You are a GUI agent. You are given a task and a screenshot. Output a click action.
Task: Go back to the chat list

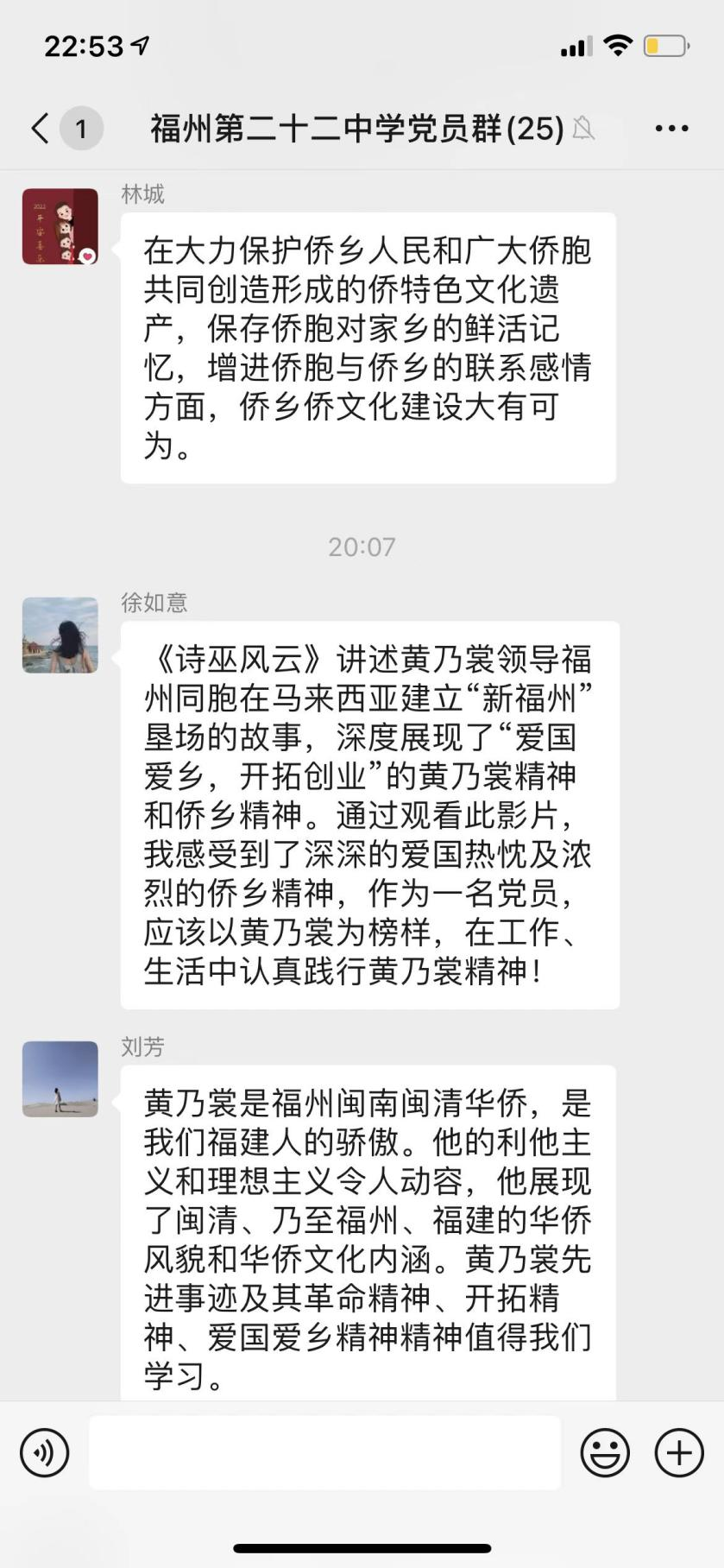pos(41,128)
